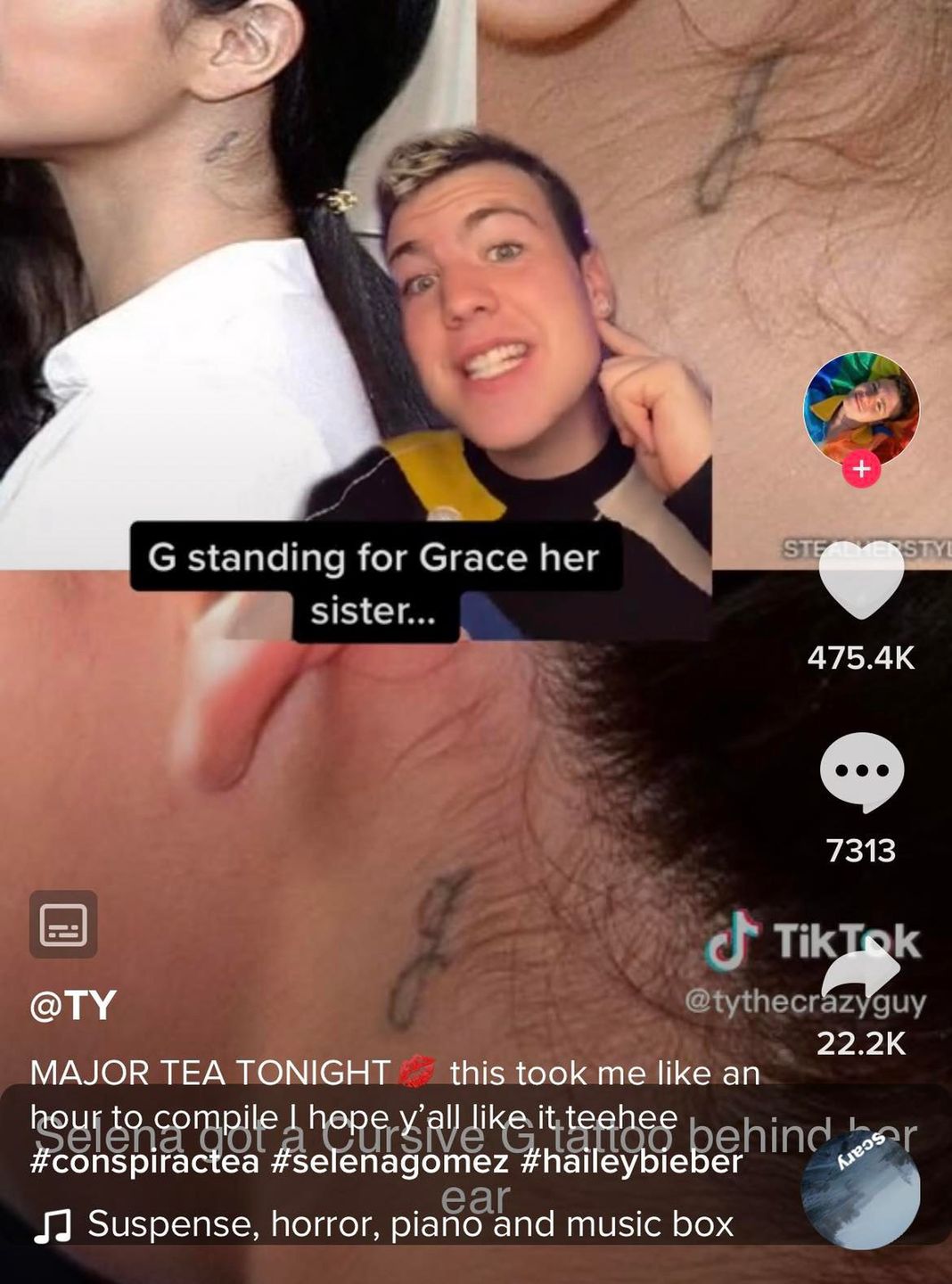Open the #haileybieber hashtag
Screen dimensions: 952x1284
pos(629,1161)
